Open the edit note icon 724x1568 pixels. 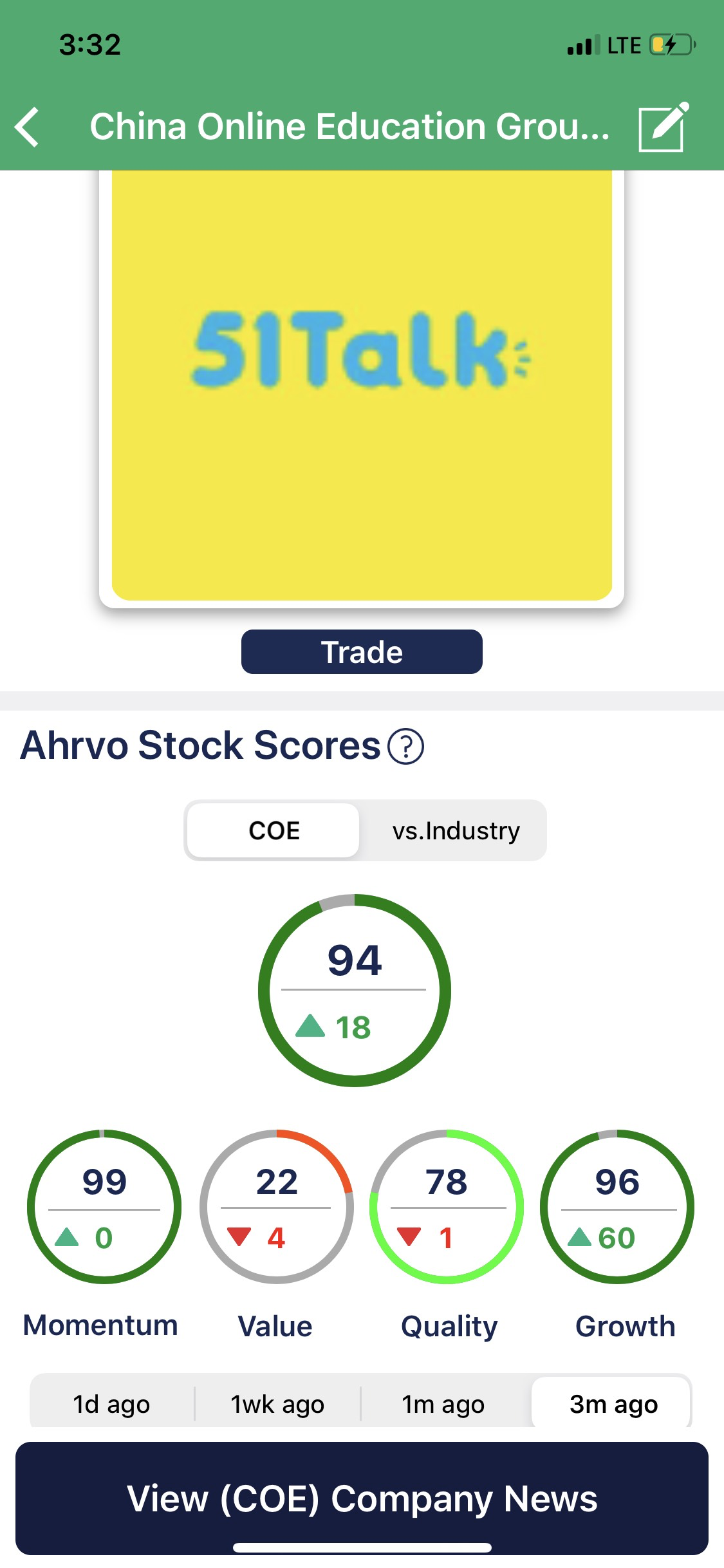[663, 127]
